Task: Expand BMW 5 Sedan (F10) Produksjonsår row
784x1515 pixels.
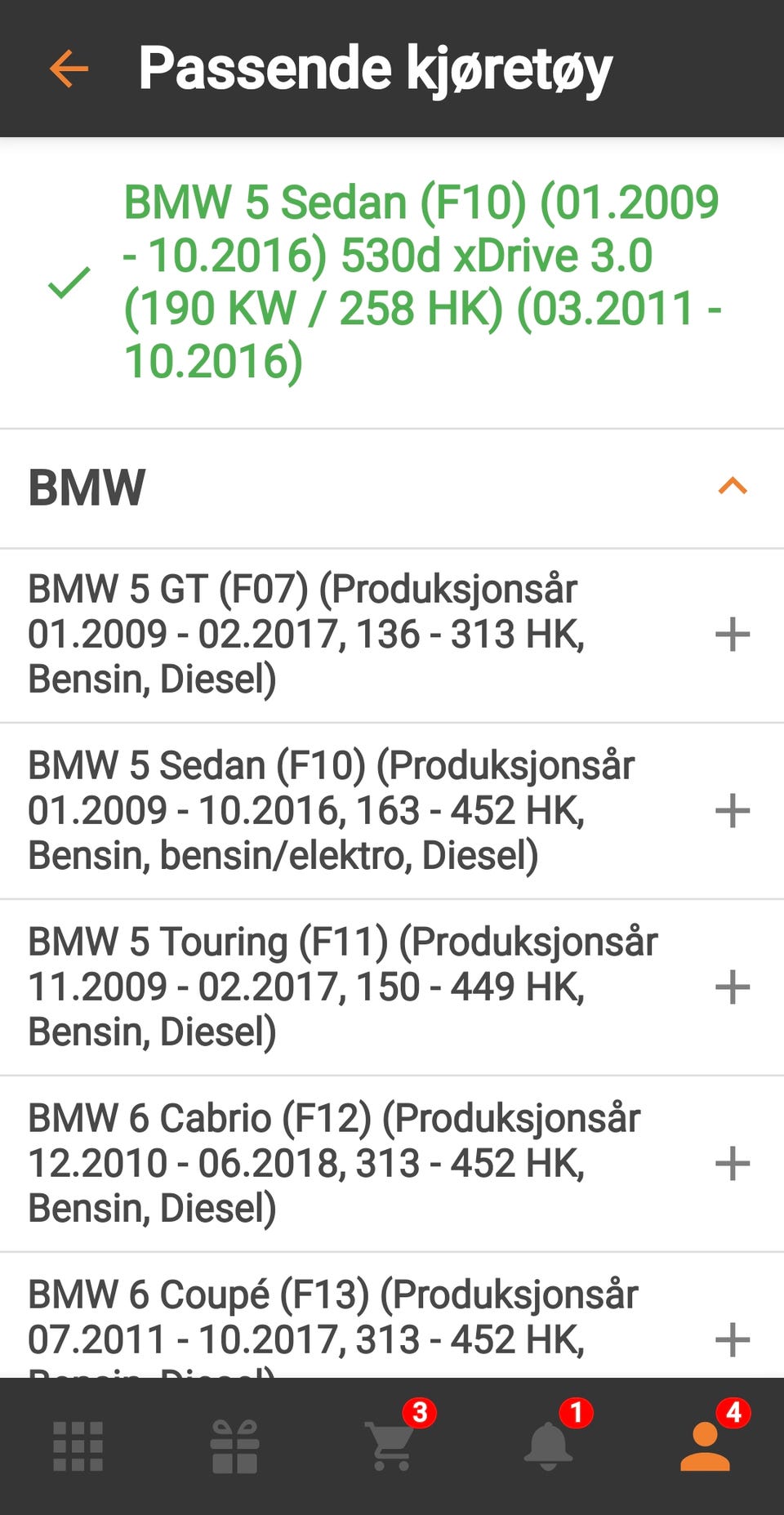Action: coord(732,811)
